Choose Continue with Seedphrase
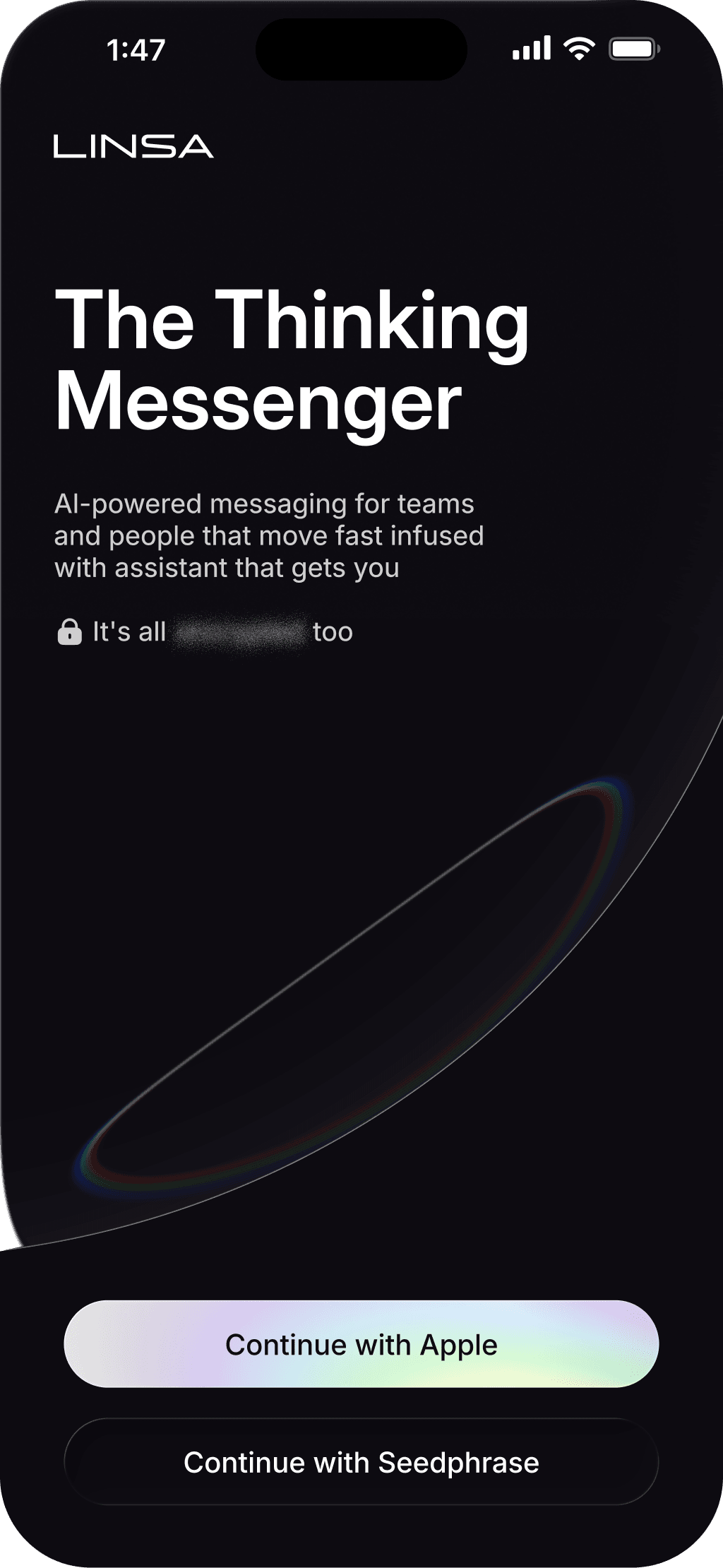 361,1462
